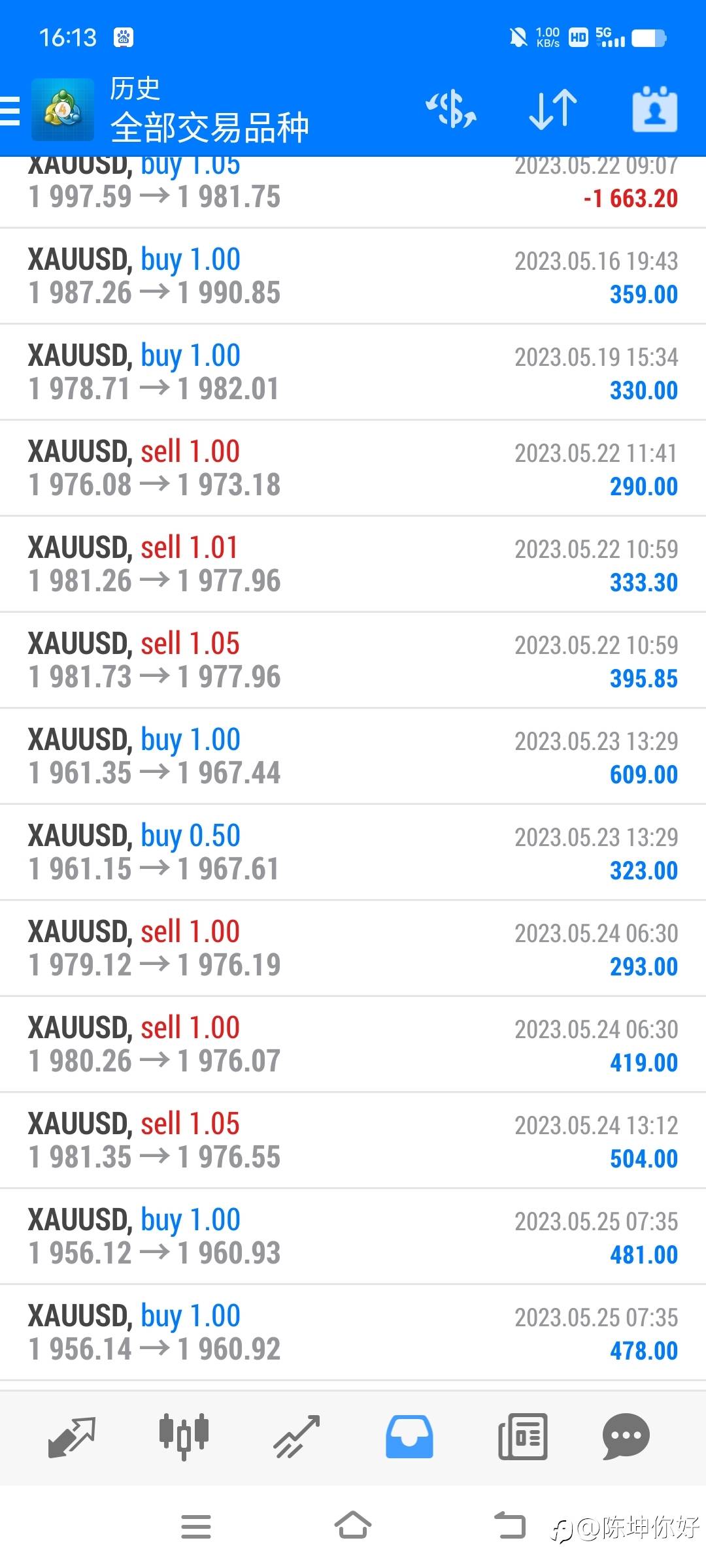Switch to the Trade tab
The width and height of the screenshot is (706, 1568).
(297, 1437)
